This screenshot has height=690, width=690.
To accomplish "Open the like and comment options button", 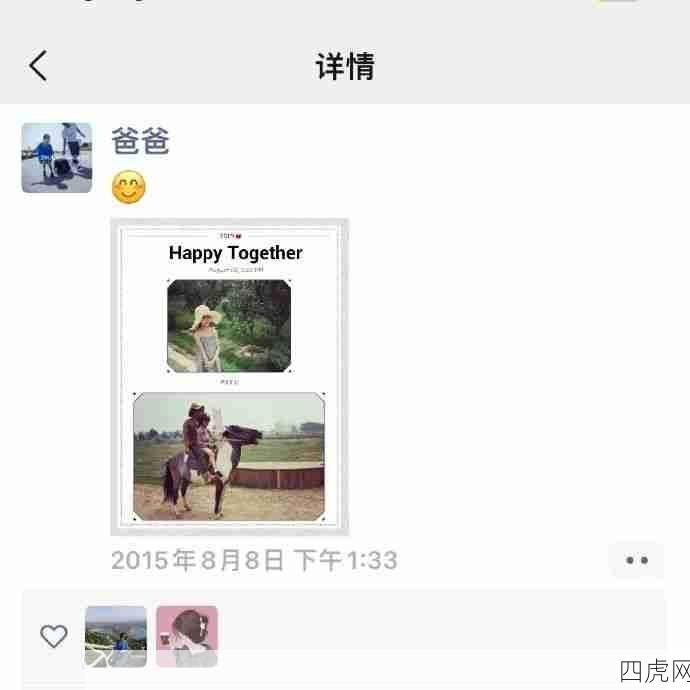I will pyautogui.click(x=637, y=560).
